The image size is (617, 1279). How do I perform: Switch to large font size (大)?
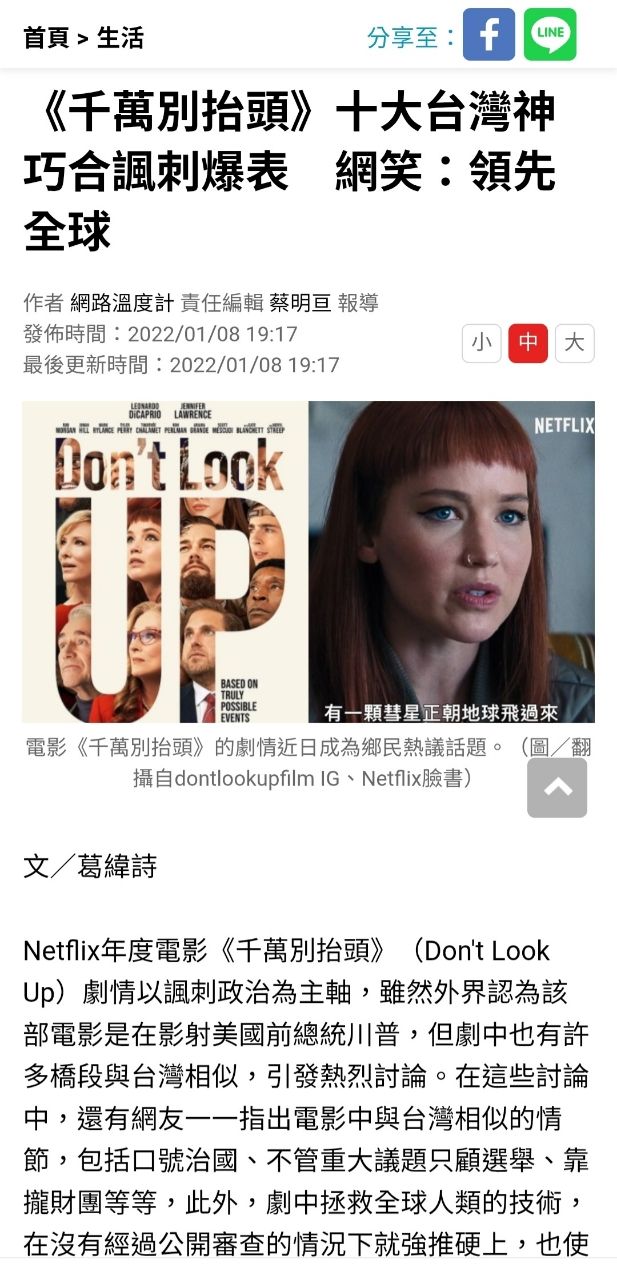tap(574, 343)
